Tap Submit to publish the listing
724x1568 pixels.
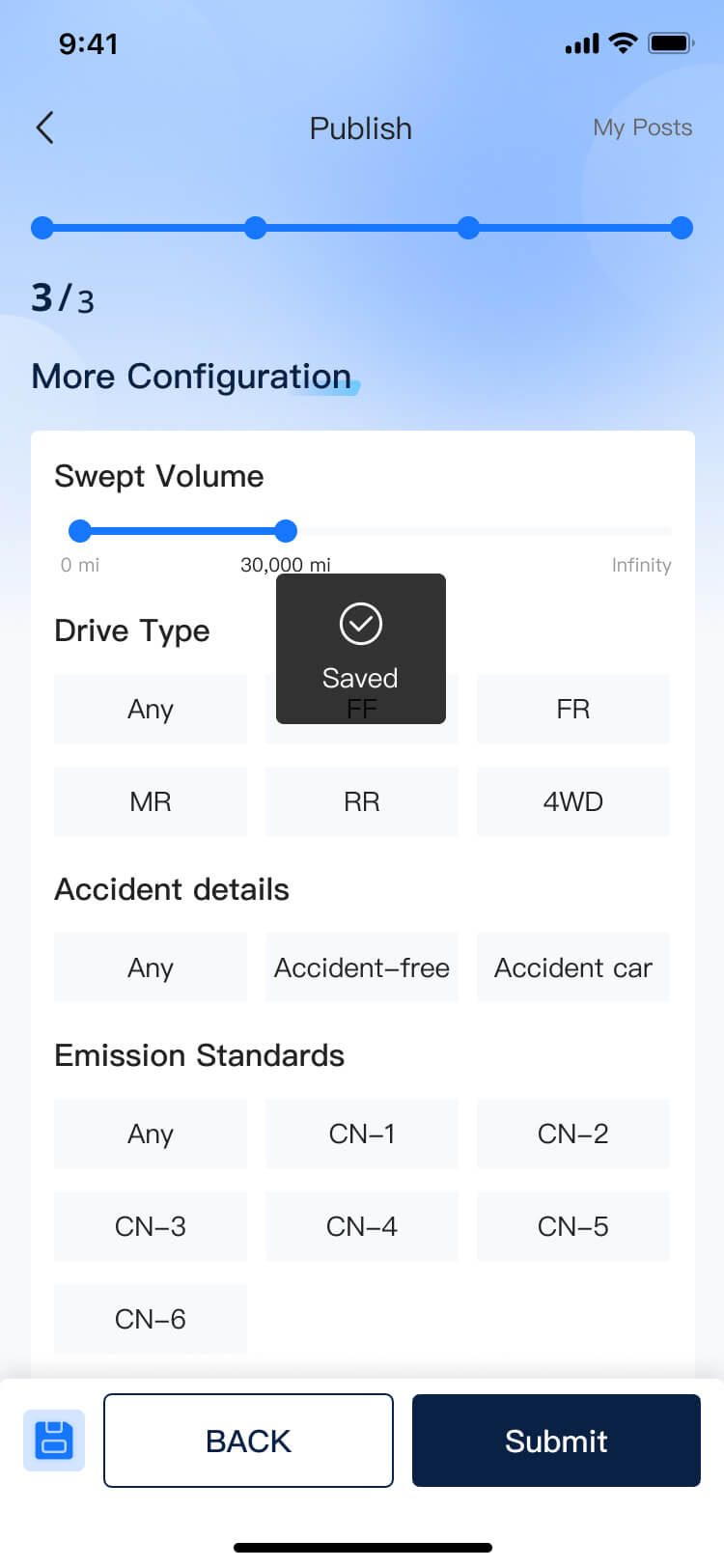556,1440
